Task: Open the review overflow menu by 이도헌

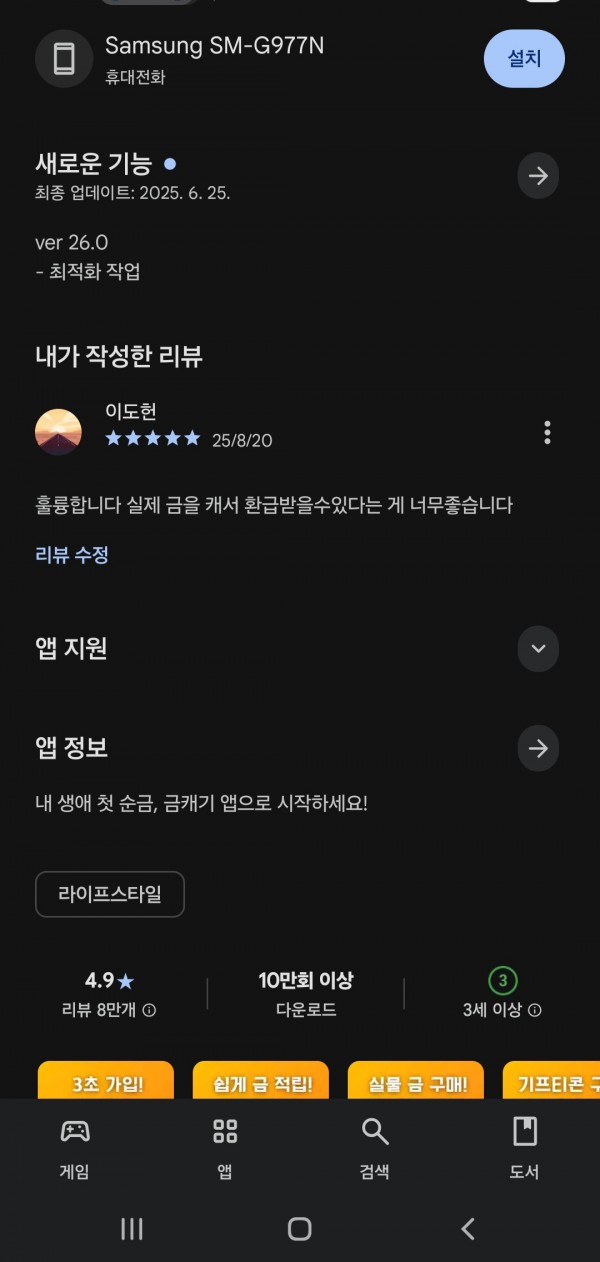Action: [547, 432]
